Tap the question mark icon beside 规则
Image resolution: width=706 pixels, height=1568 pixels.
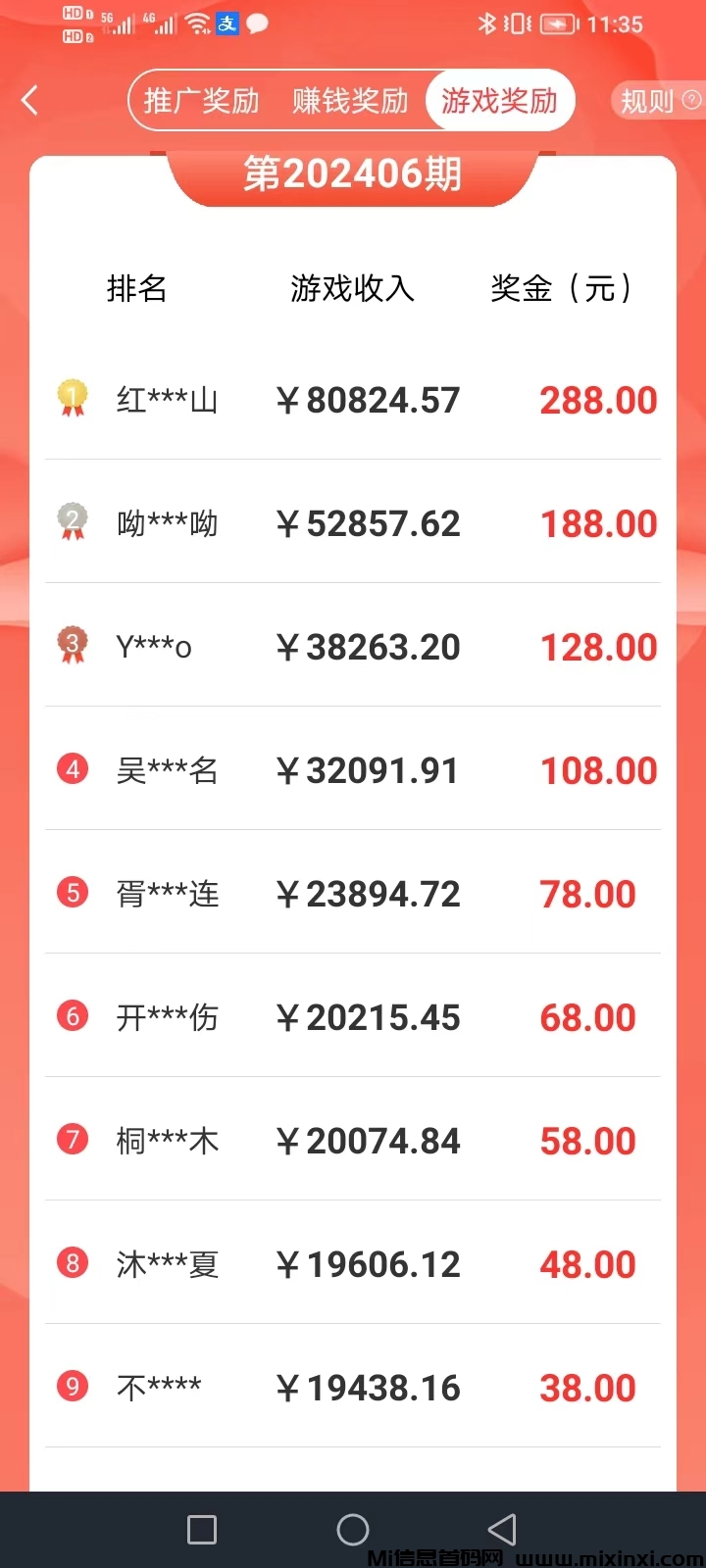[689, 100]
